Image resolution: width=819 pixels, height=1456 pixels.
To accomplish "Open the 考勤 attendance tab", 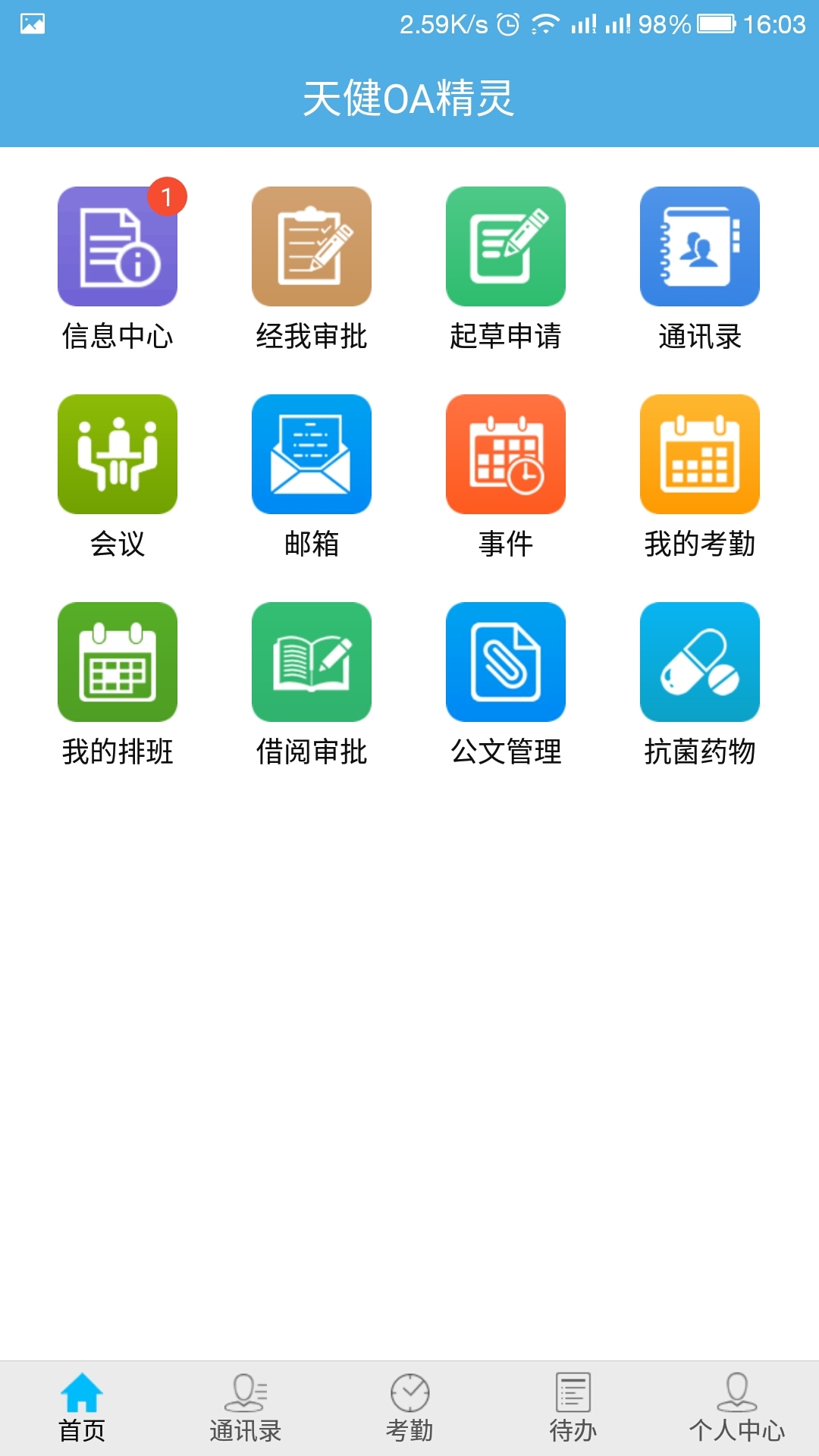I will tap(409, 1407).
